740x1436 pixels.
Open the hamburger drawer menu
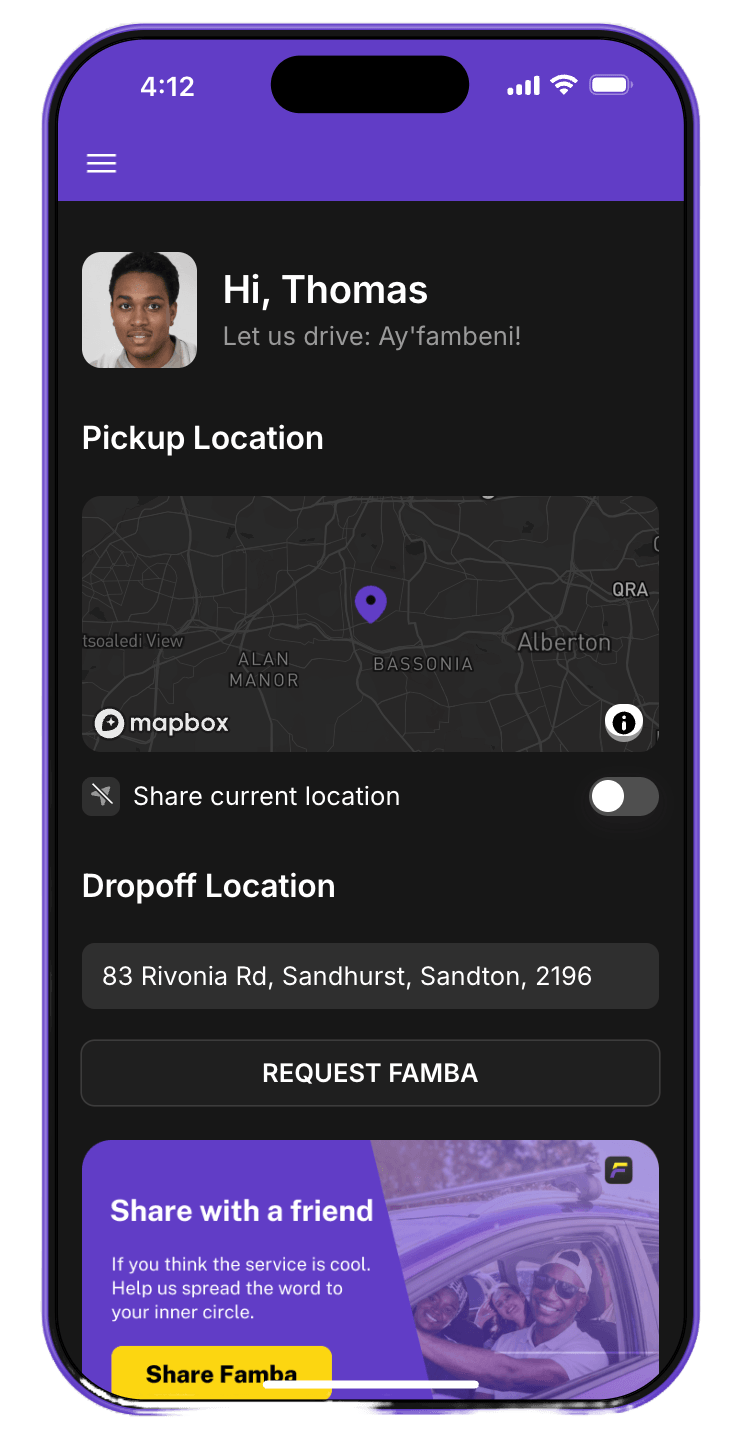101,164
